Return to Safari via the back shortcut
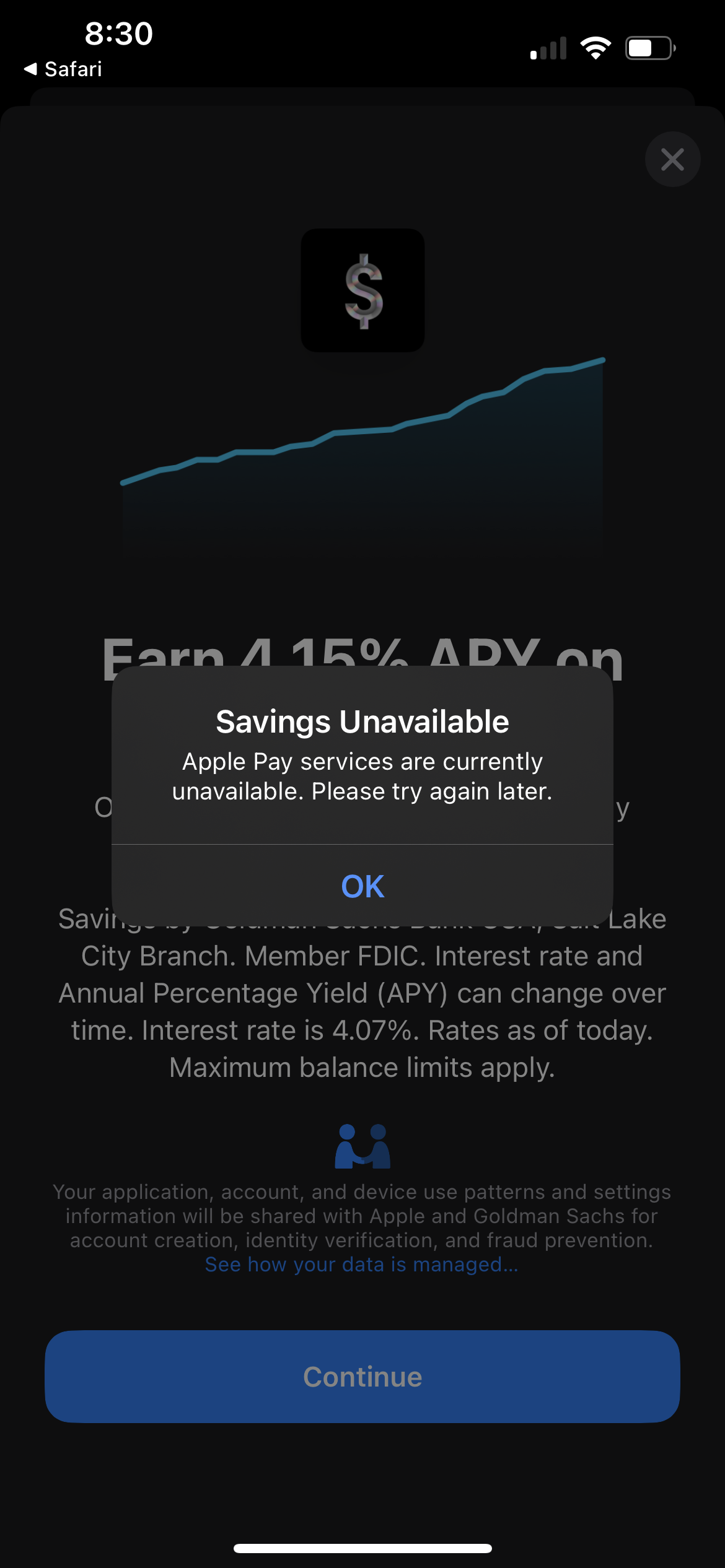 click(63, 69)
